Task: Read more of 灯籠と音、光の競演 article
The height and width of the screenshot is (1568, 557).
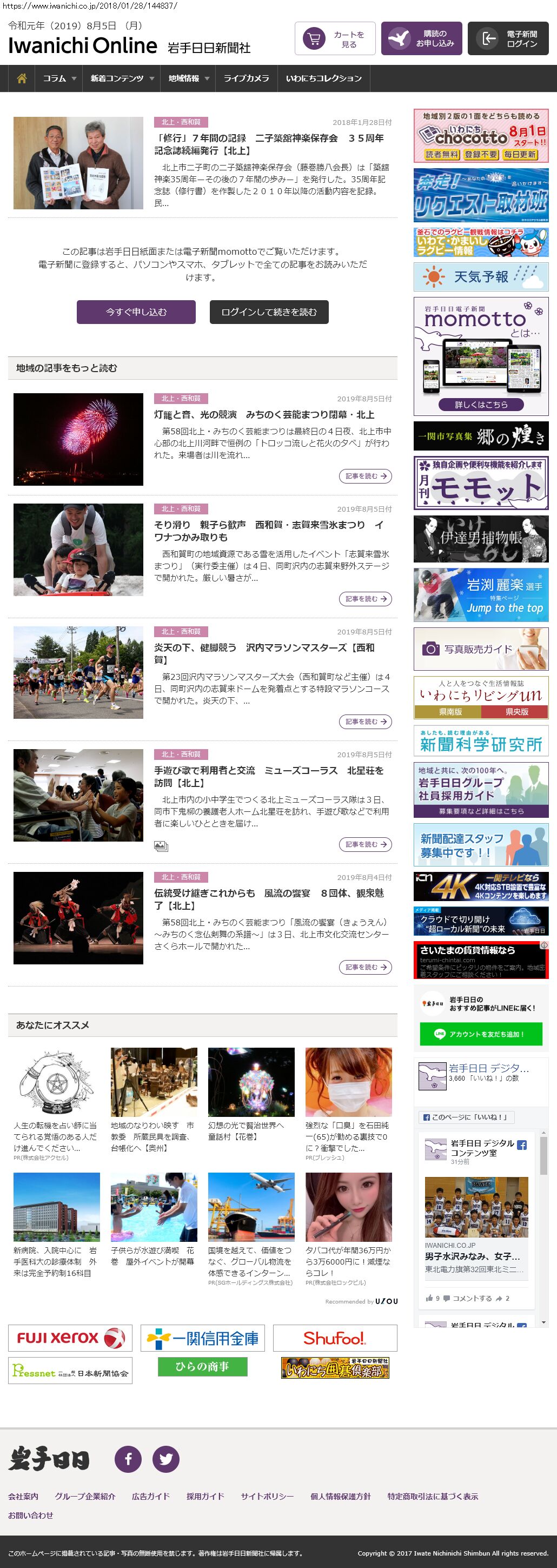Action: pyautogui.click(x=364, y=476)
